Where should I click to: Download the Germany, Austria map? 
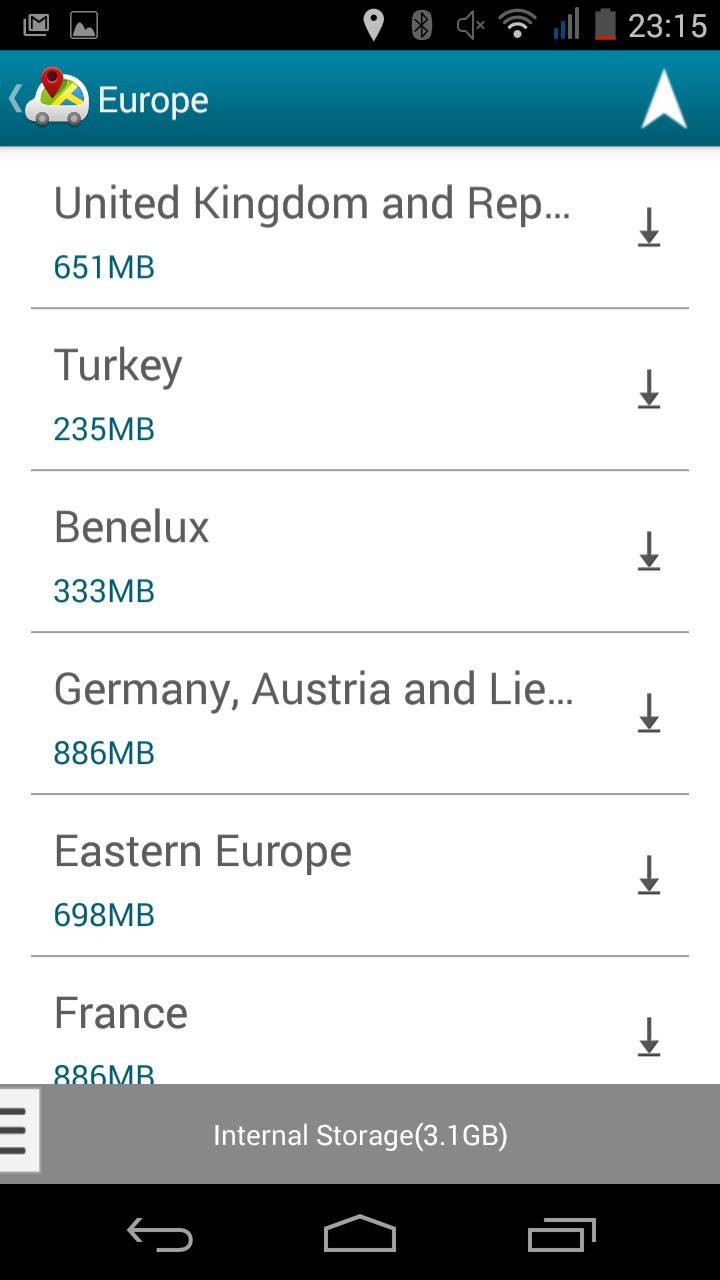click(x=649, y=714)
